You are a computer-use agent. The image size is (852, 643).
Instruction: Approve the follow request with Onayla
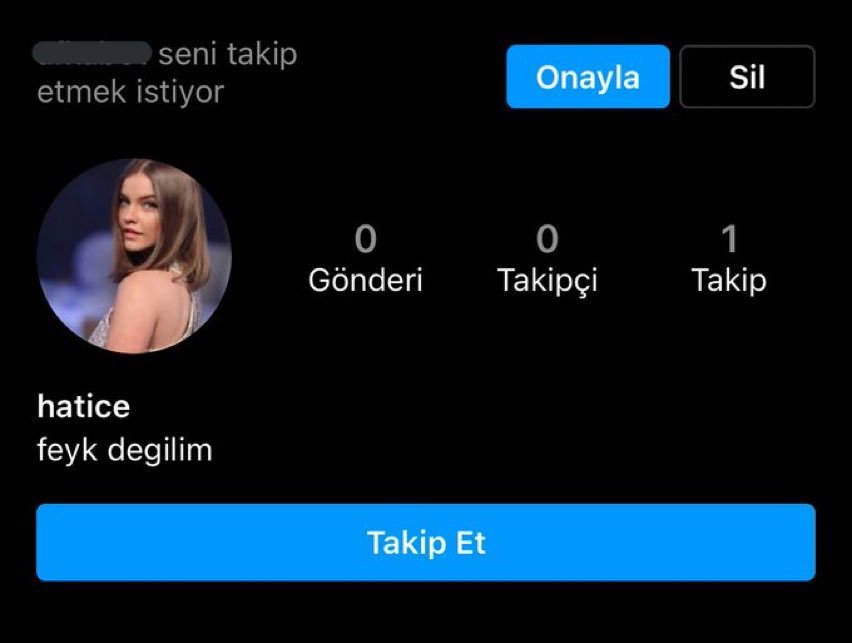(x=587, y=77)
